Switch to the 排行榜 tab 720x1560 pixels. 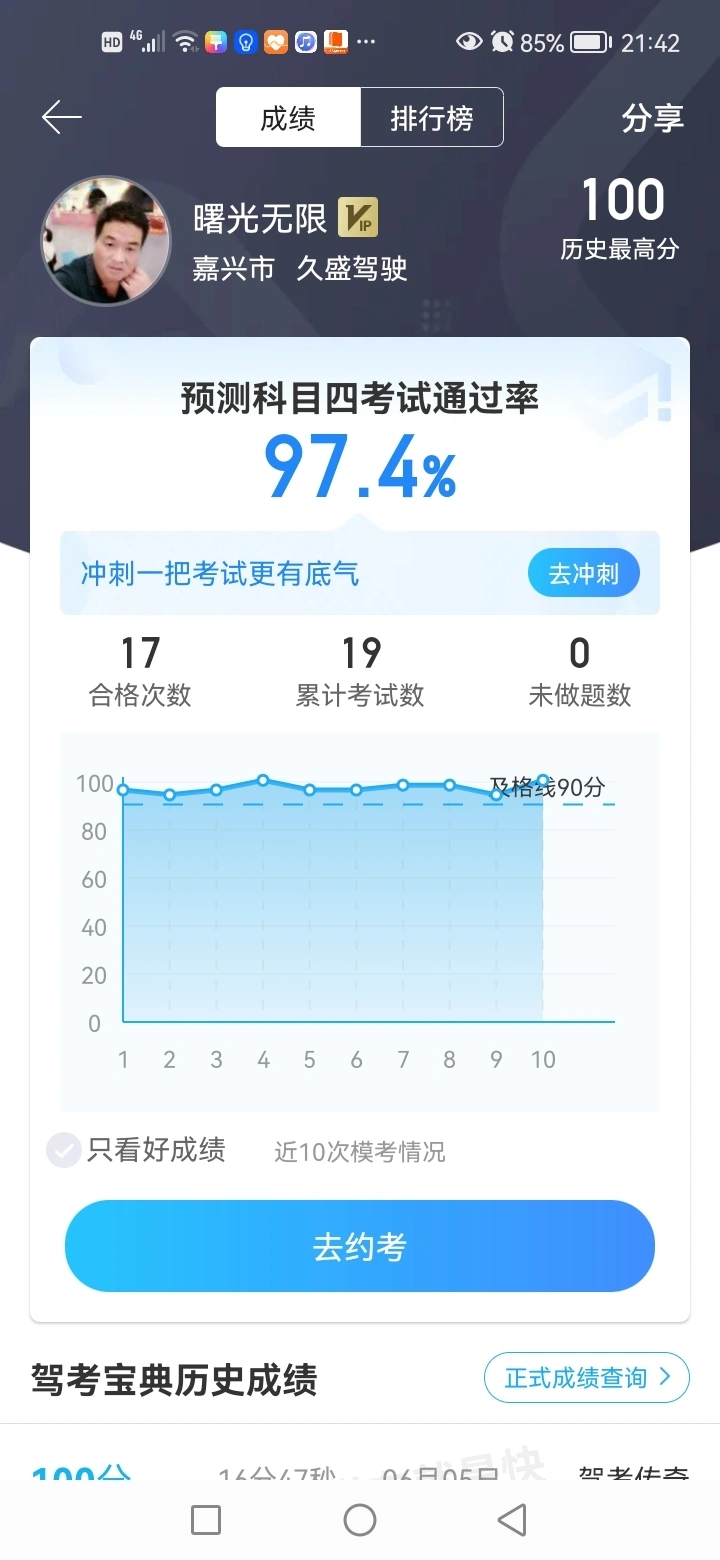432,118
